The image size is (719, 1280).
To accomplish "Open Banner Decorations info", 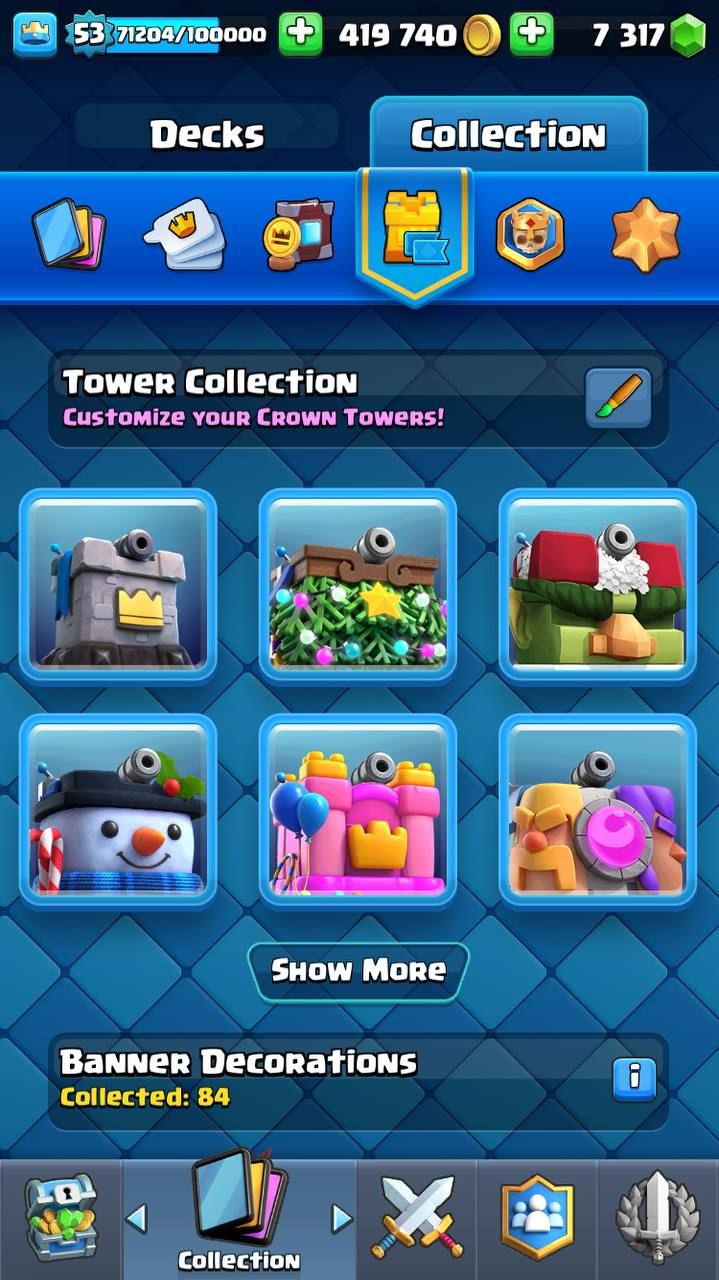I will point(634,1078).
